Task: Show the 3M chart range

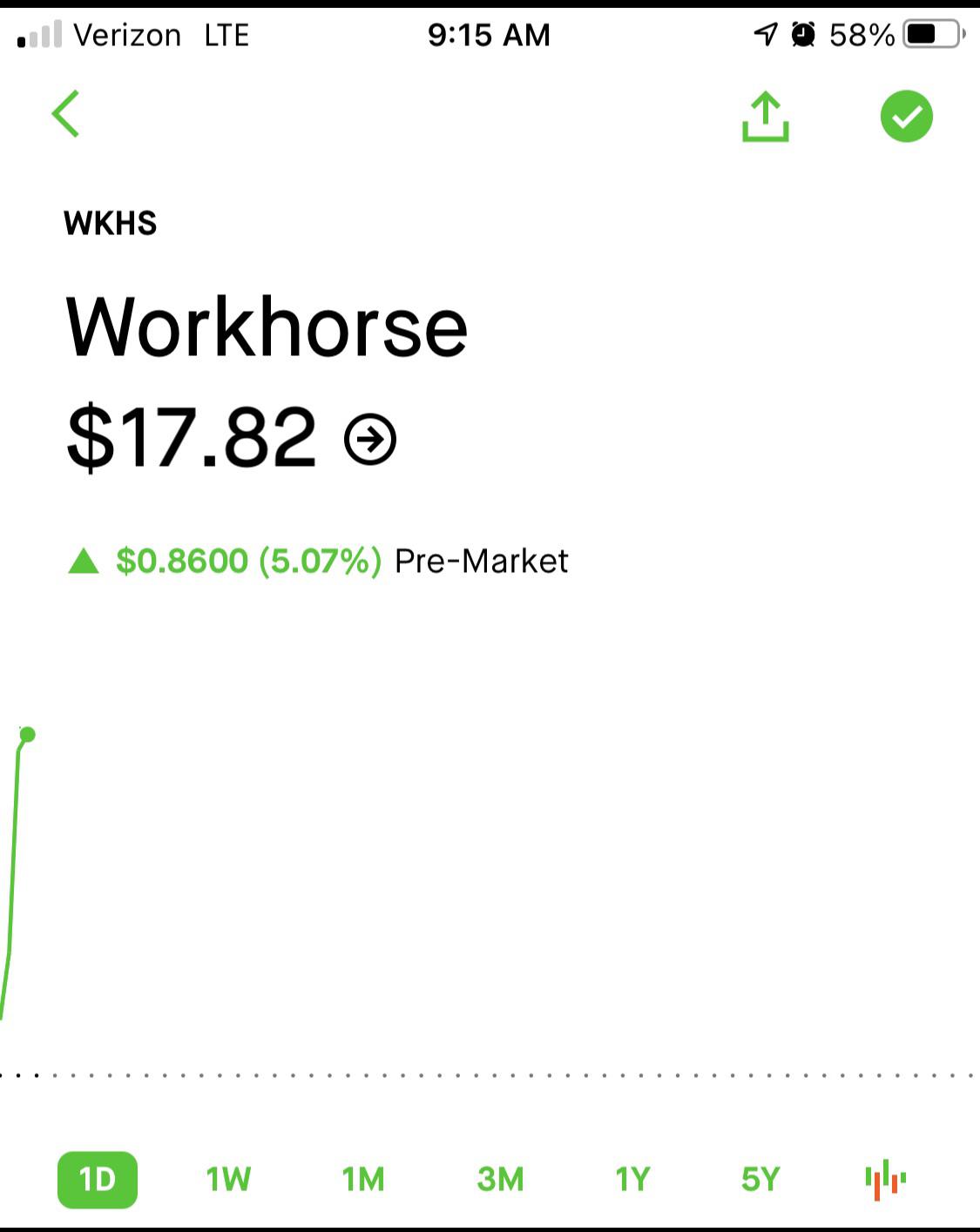Action: (500, 1180)
